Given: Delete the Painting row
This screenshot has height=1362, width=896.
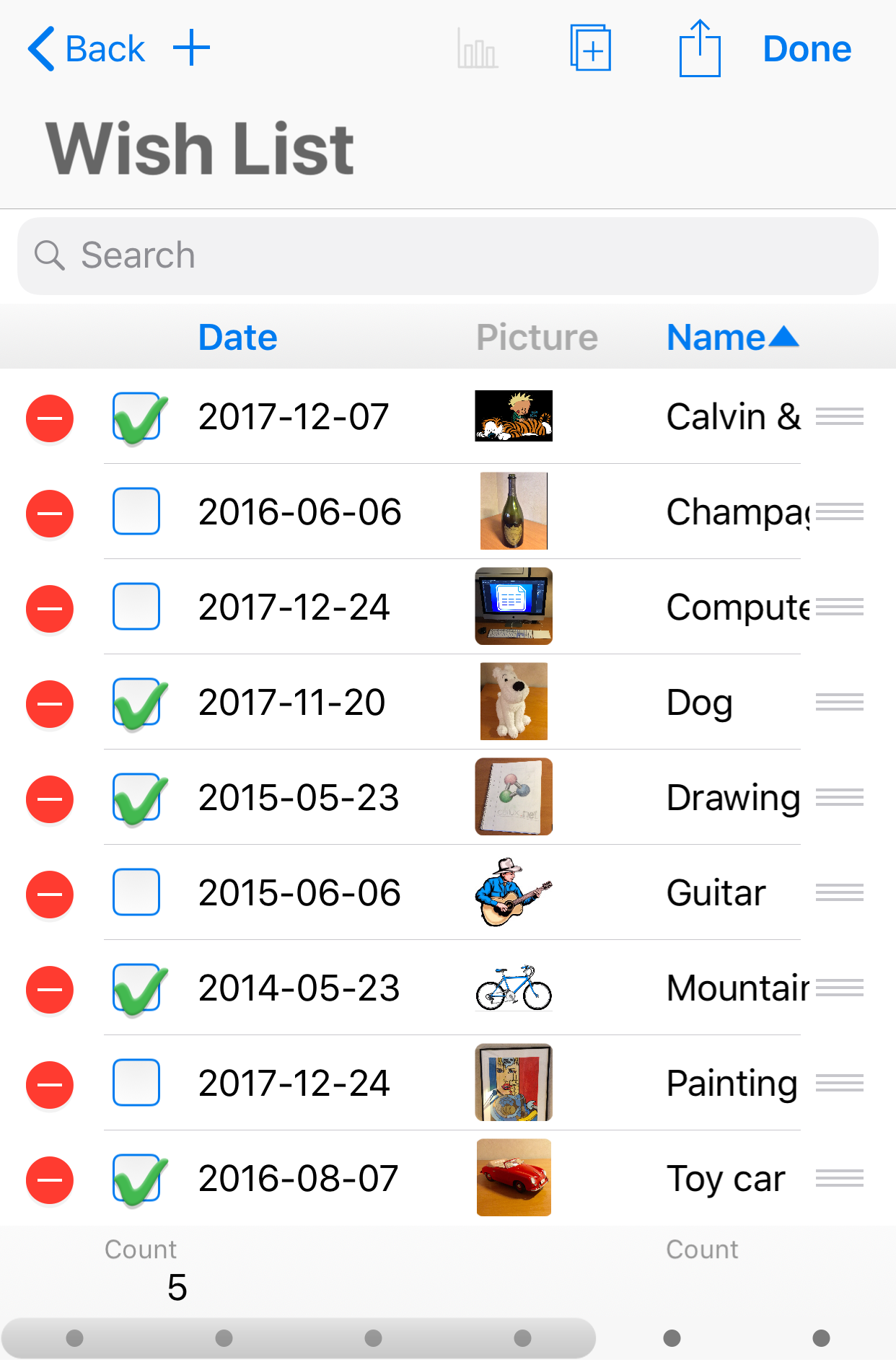Looking at the screenshot, I should (x=50, y=1084).
